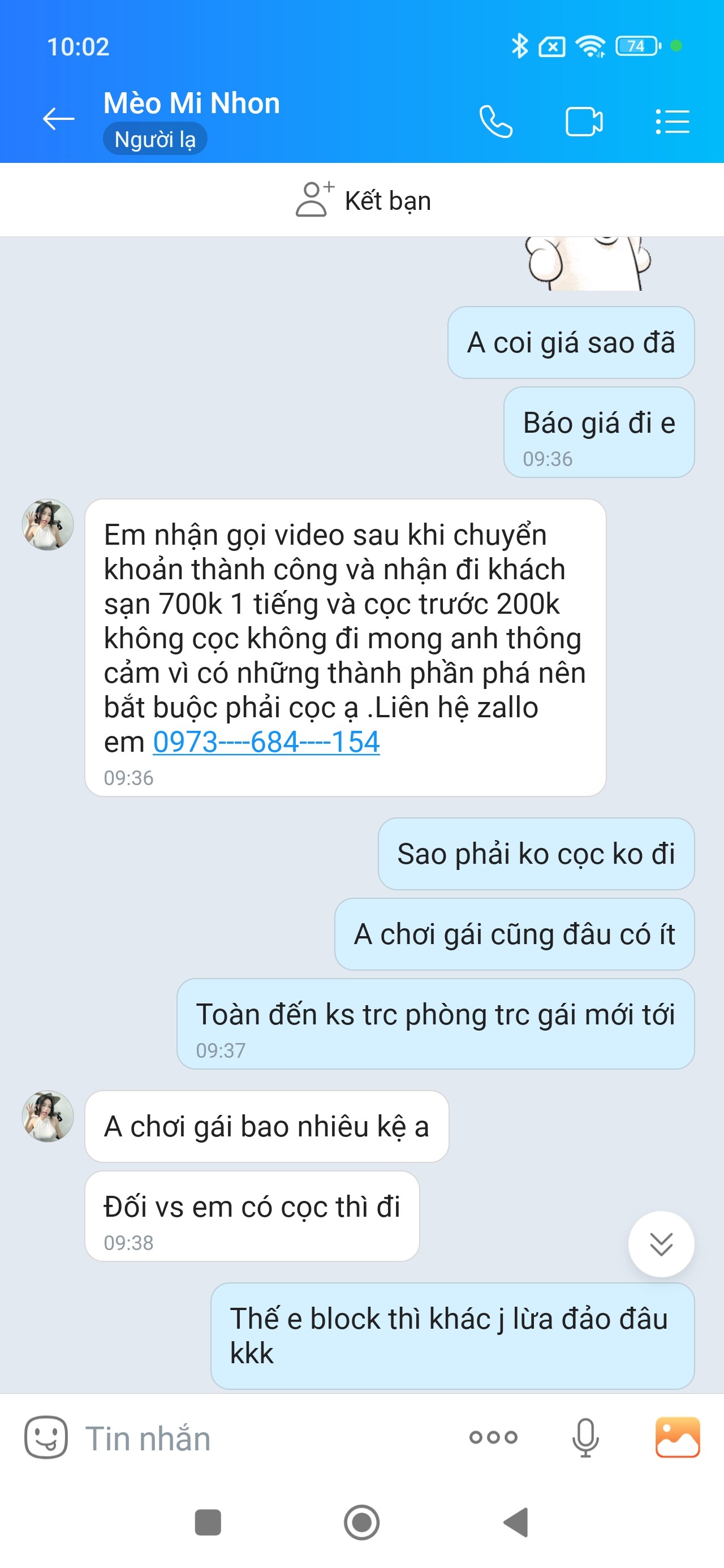Open the sender's avatar beside the 09:36 message

pos(48,525)
